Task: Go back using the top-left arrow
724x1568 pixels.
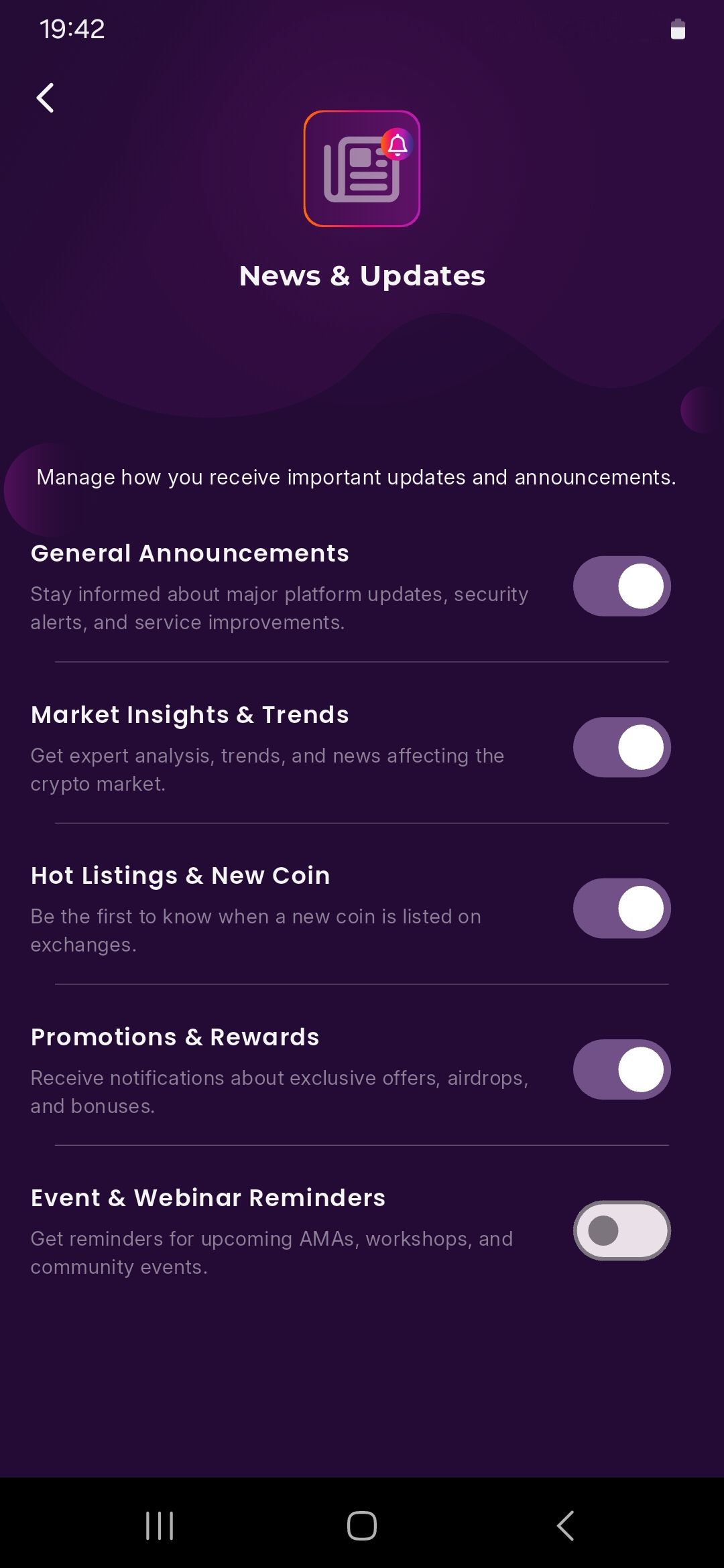Action: pyautogui.click(x=45, y=98)
